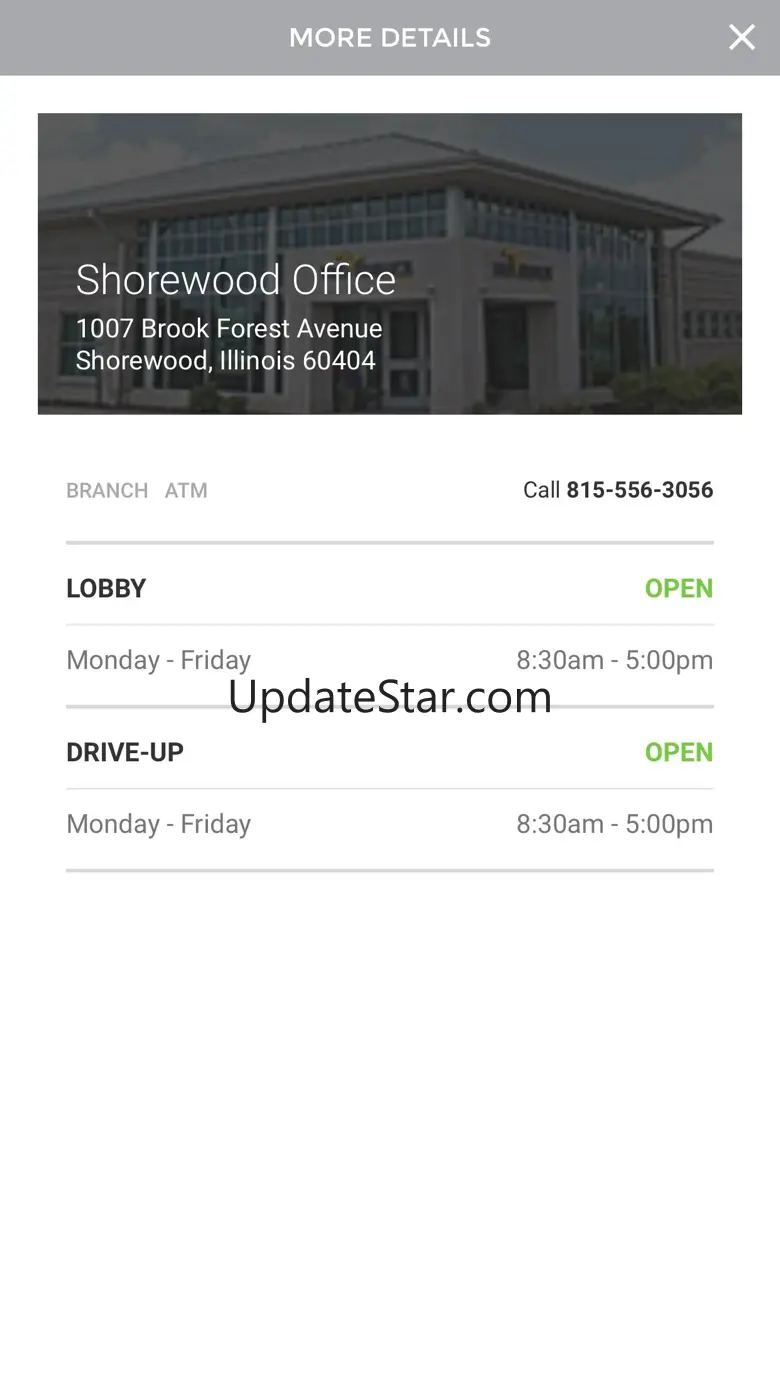Close the More Details screen
The image size is (780, 1387).
741,38
